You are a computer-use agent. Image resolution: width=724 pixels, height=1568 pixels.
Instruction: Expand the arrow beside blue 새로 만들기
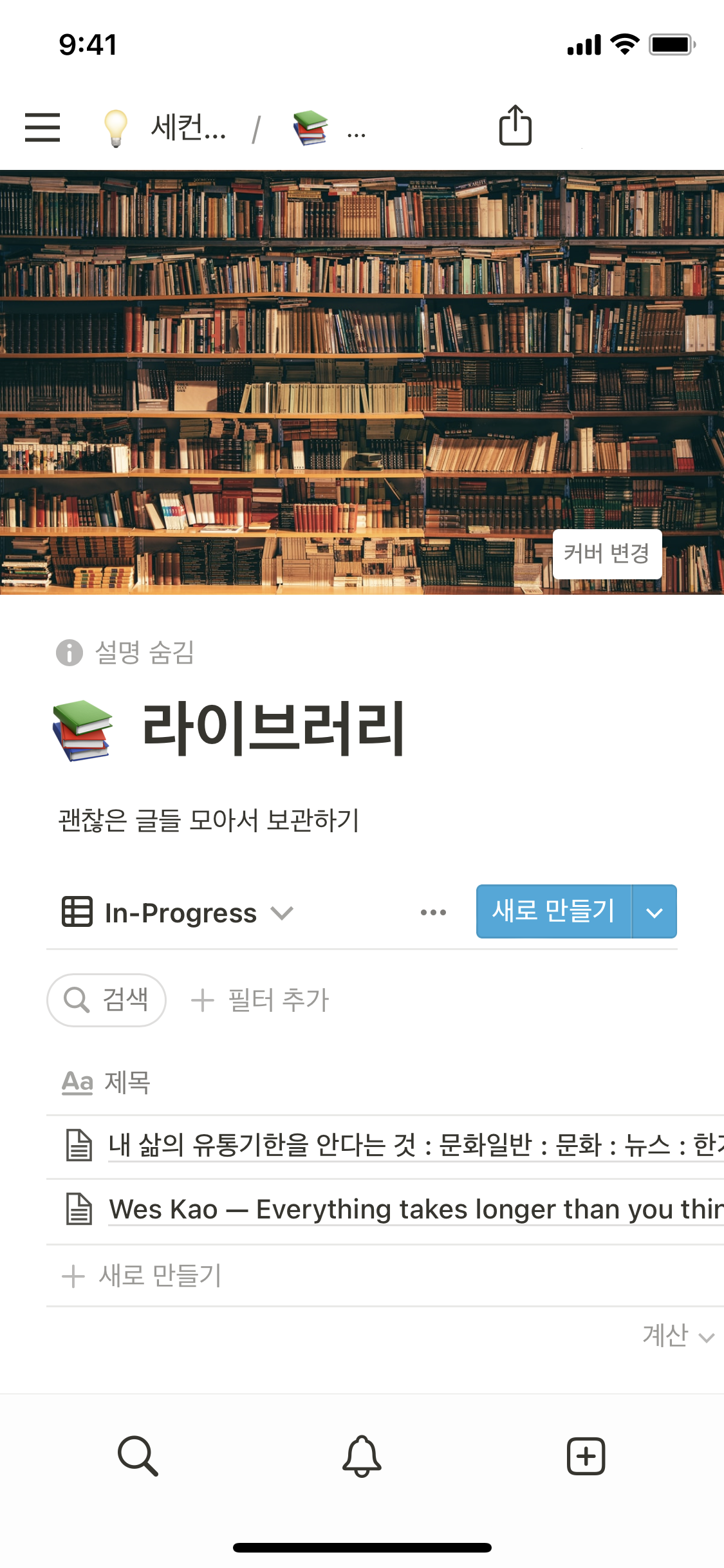pos(654,912)
